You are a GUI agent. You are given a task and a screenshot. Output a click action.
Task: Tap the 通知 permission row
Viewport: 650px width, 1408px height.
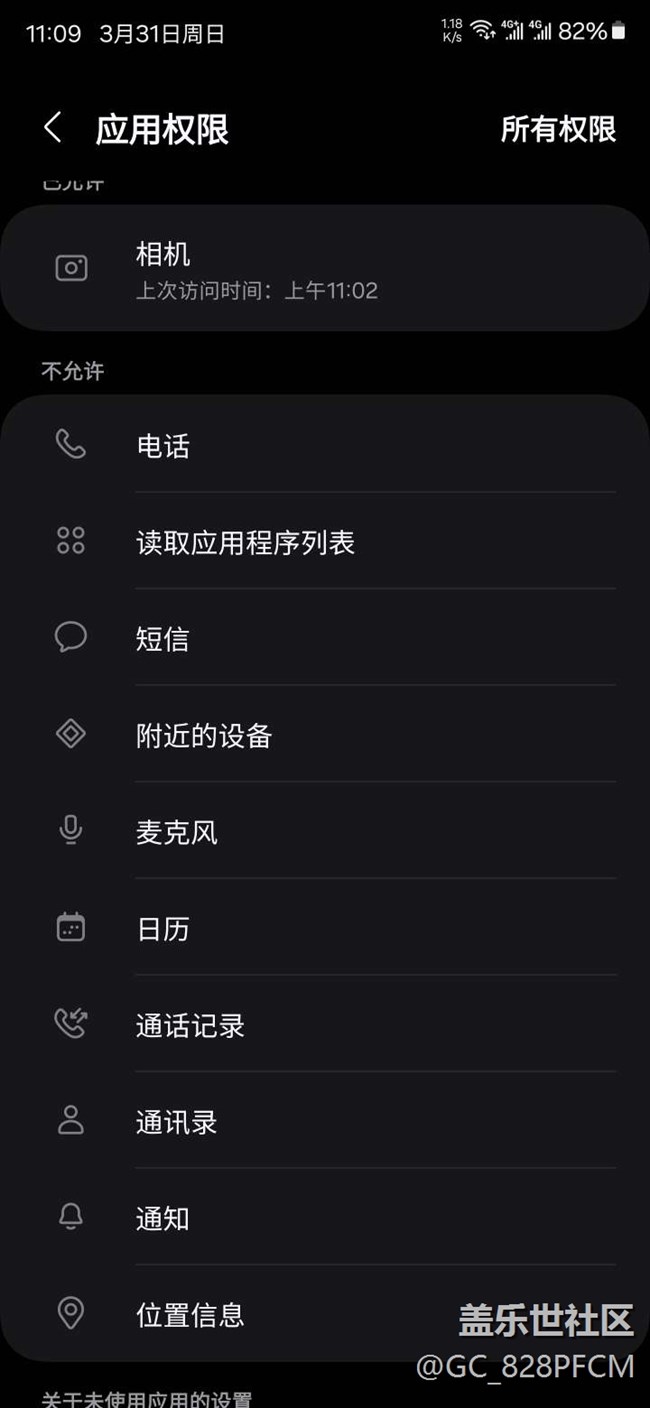coord(325,1218)
